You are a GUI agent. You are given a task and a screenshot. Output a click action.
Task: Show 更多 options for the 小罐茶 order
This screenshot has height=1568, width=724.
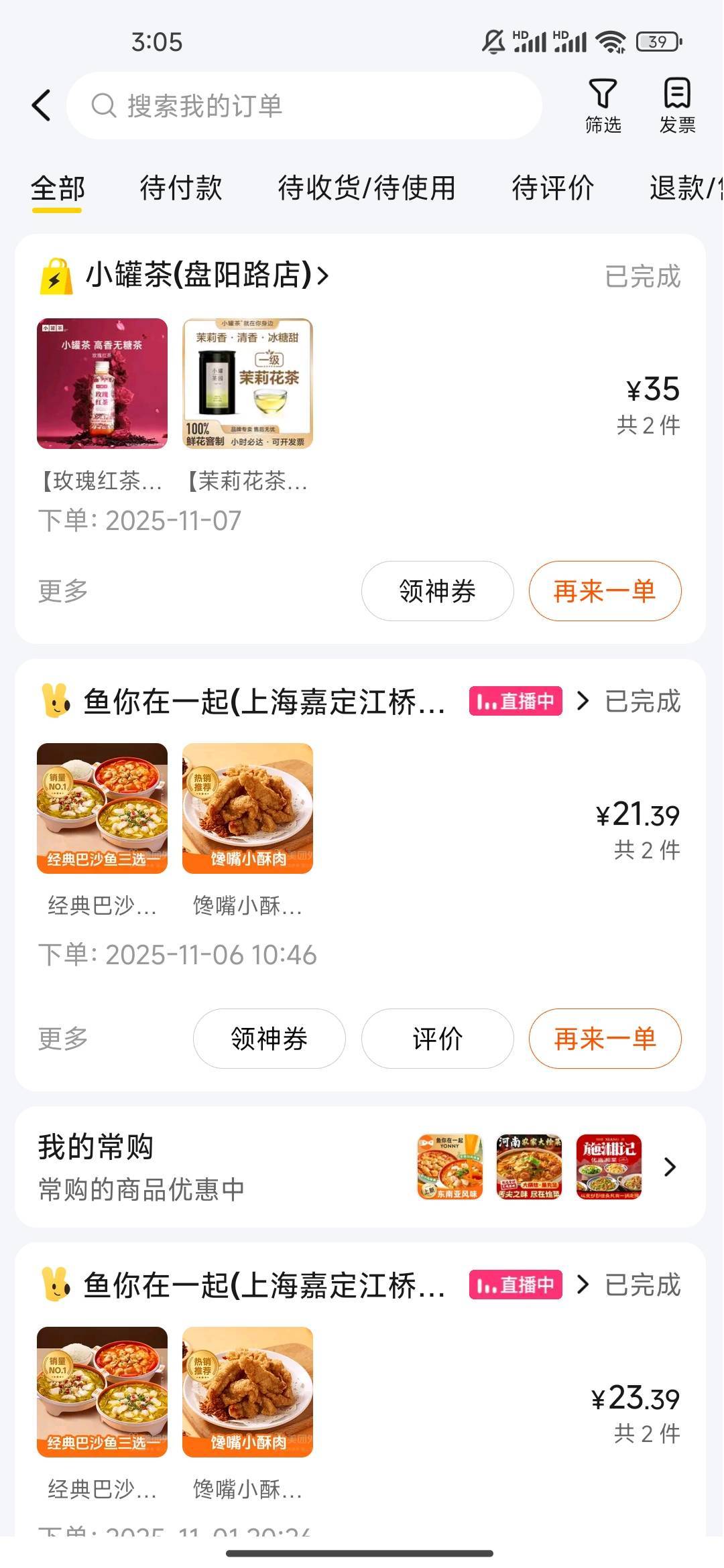click(x=63, y=591)
